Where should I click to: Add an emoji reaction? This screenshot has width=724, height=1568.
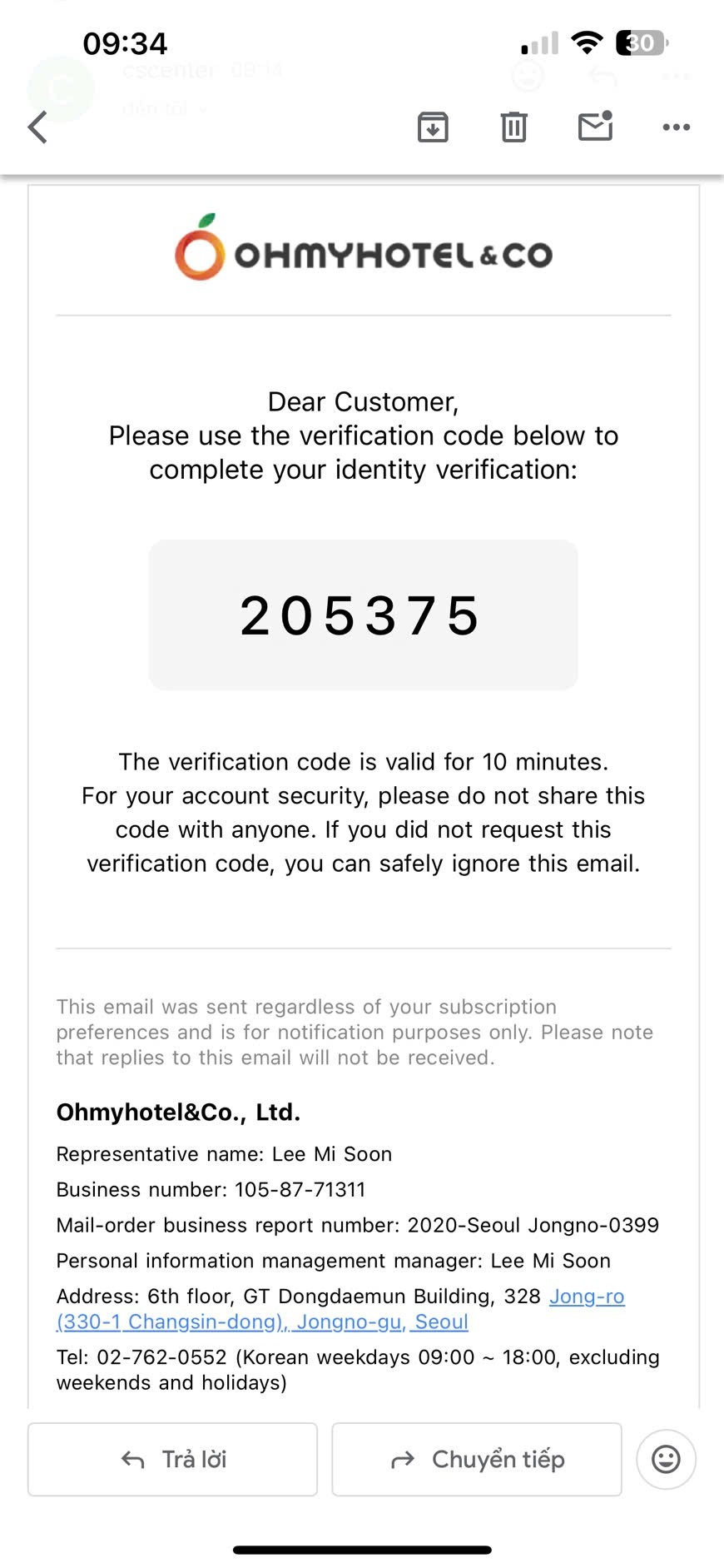point(666,1459)
